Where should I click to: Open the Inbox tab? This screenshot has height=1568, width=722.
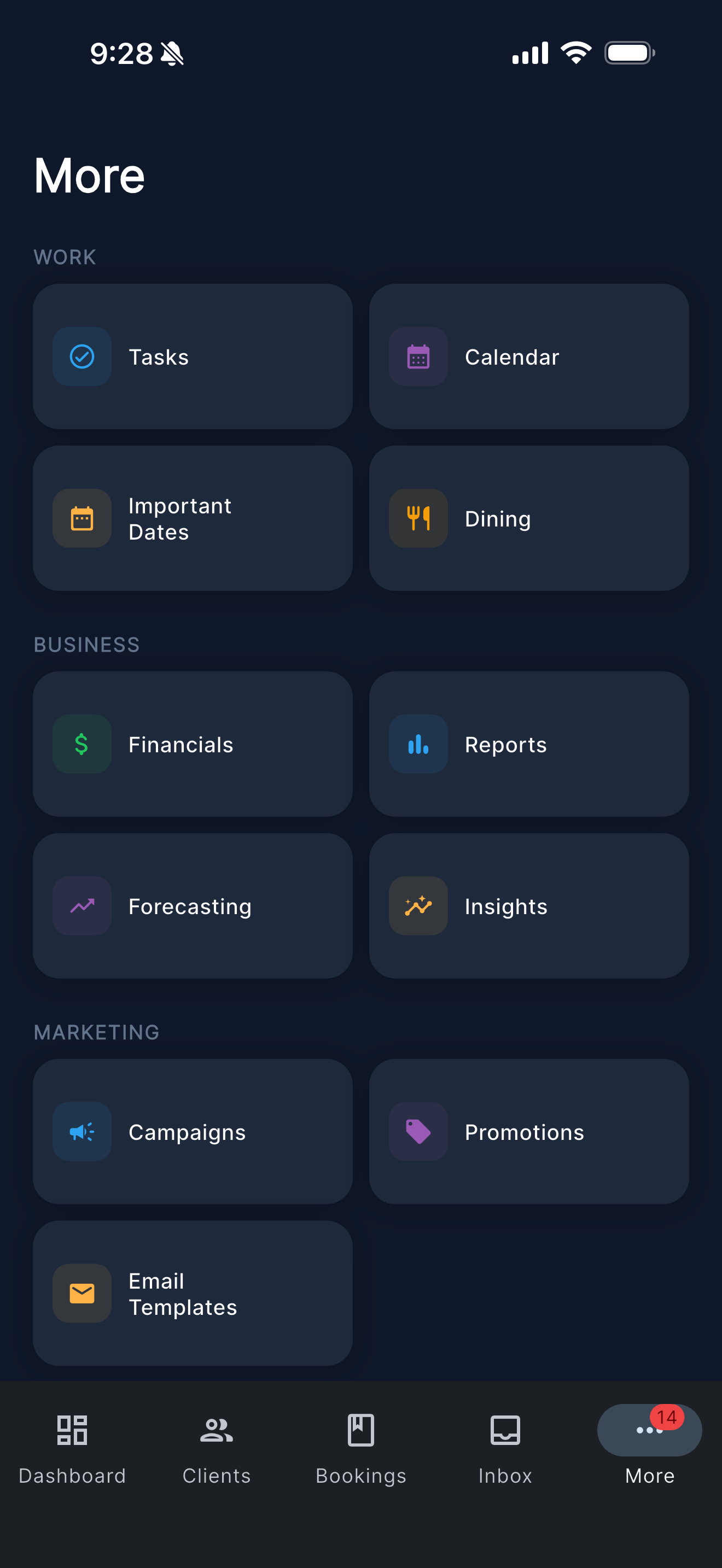(505, 1455)
